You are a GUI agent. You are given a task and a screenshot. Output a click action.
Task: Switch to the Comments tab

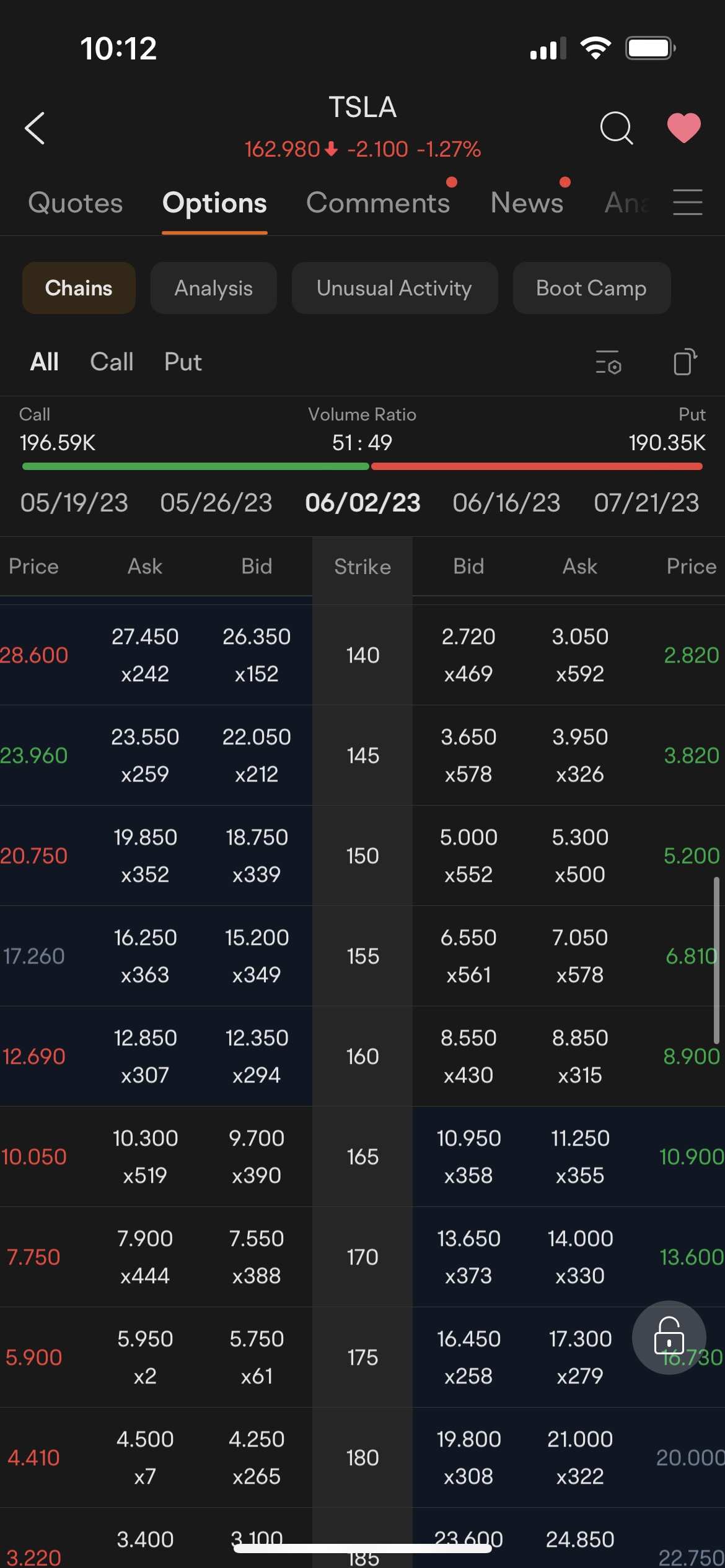tap(378, 203)
